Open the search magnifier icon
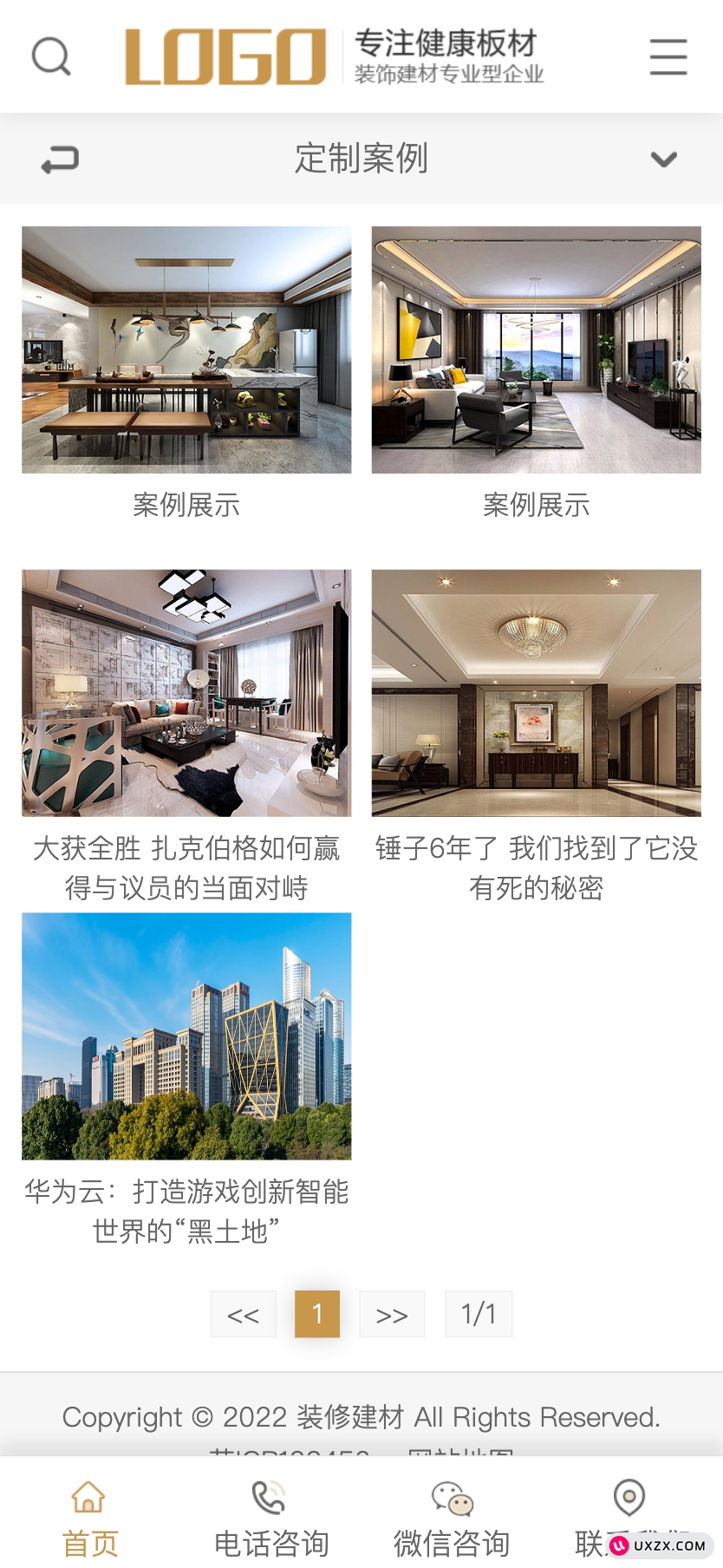The width and height of the screenshot is (723, 1568). click(x=50, y=56)
